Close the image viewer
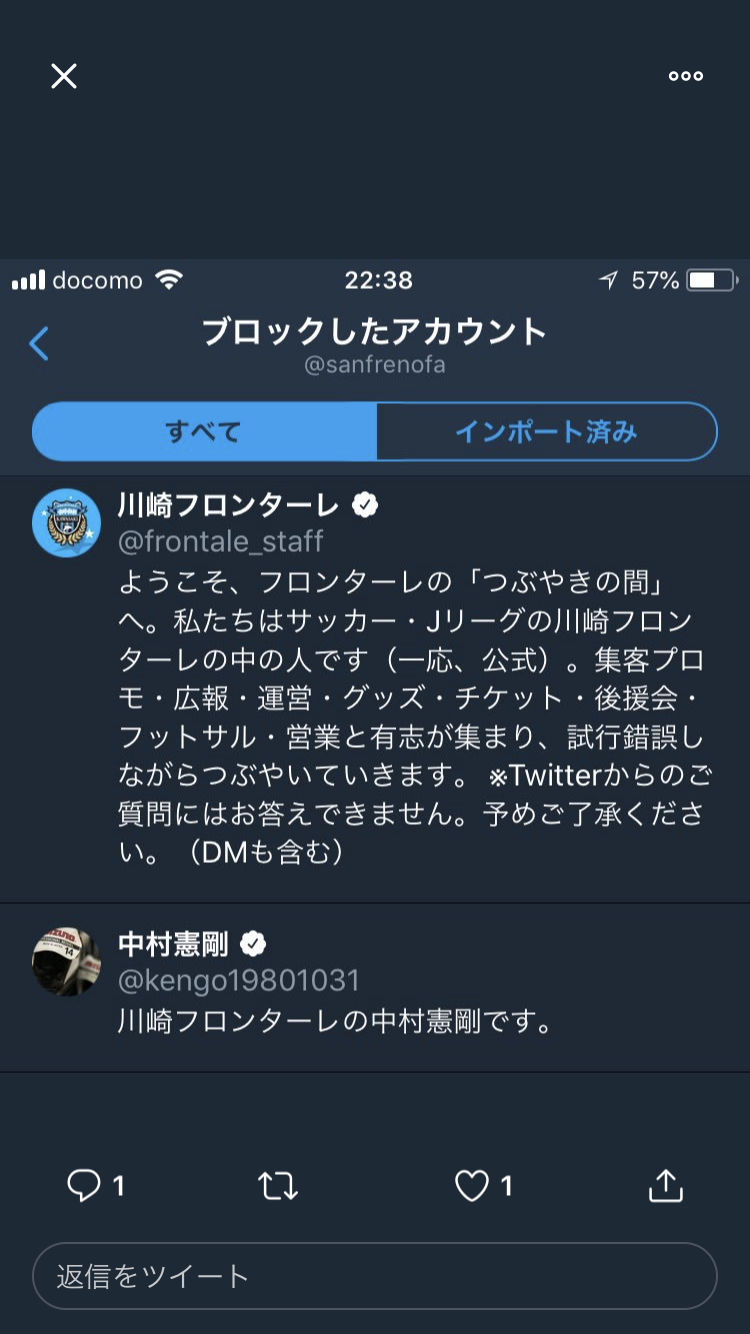The width and height of the screenshot is (750, 1334). 64,76
